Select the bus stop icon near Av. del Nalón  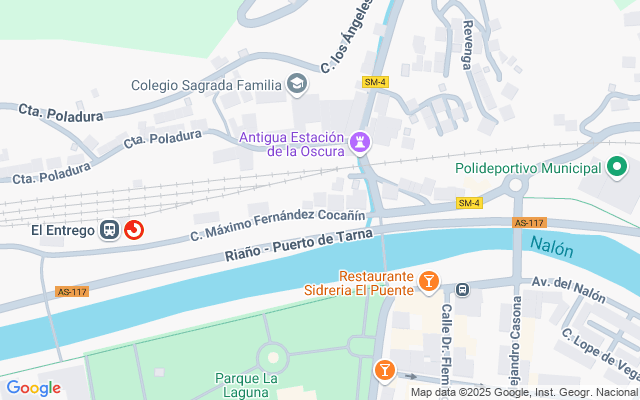tap(462, 290)
